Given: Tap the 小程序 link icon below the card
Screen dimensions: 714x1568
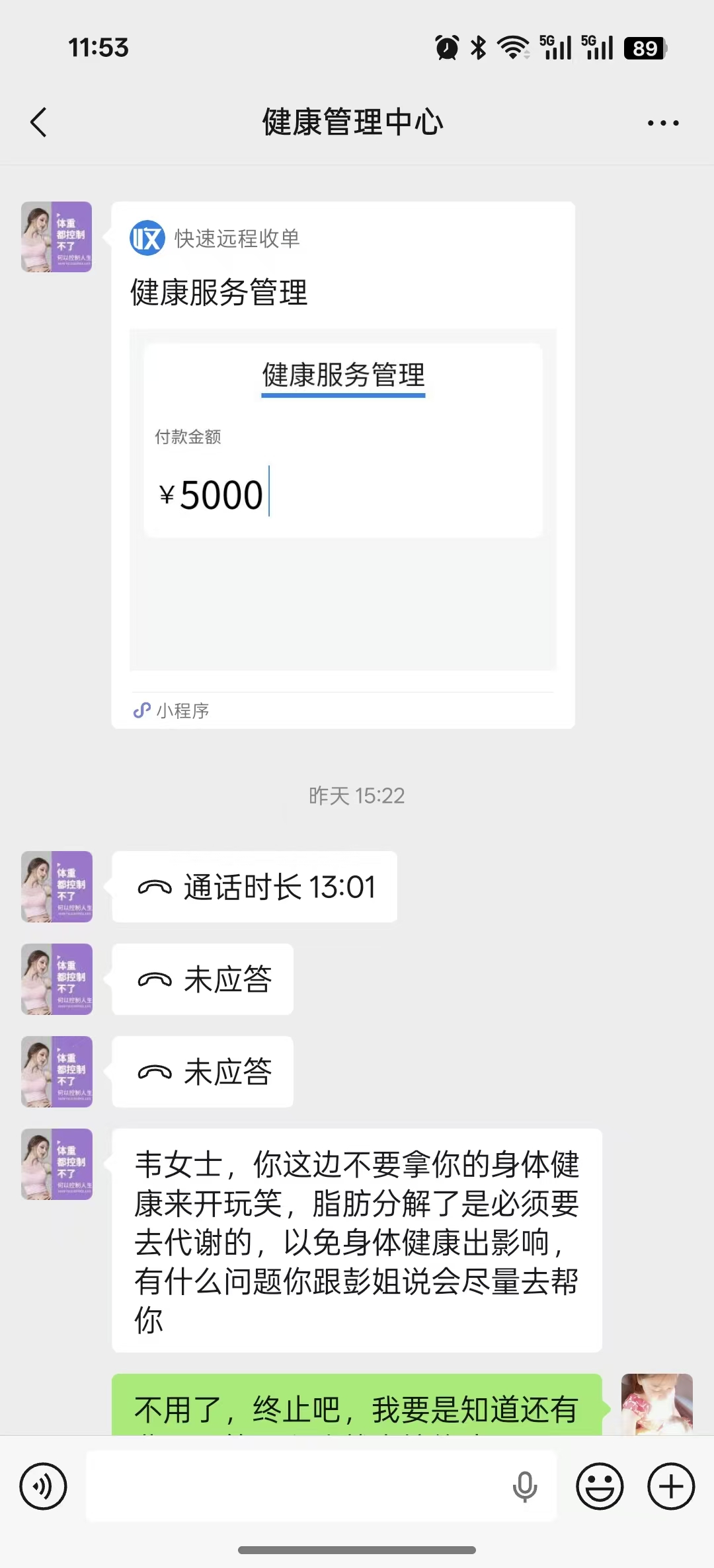Looking at the screenshot, I should tap(141, 710).
